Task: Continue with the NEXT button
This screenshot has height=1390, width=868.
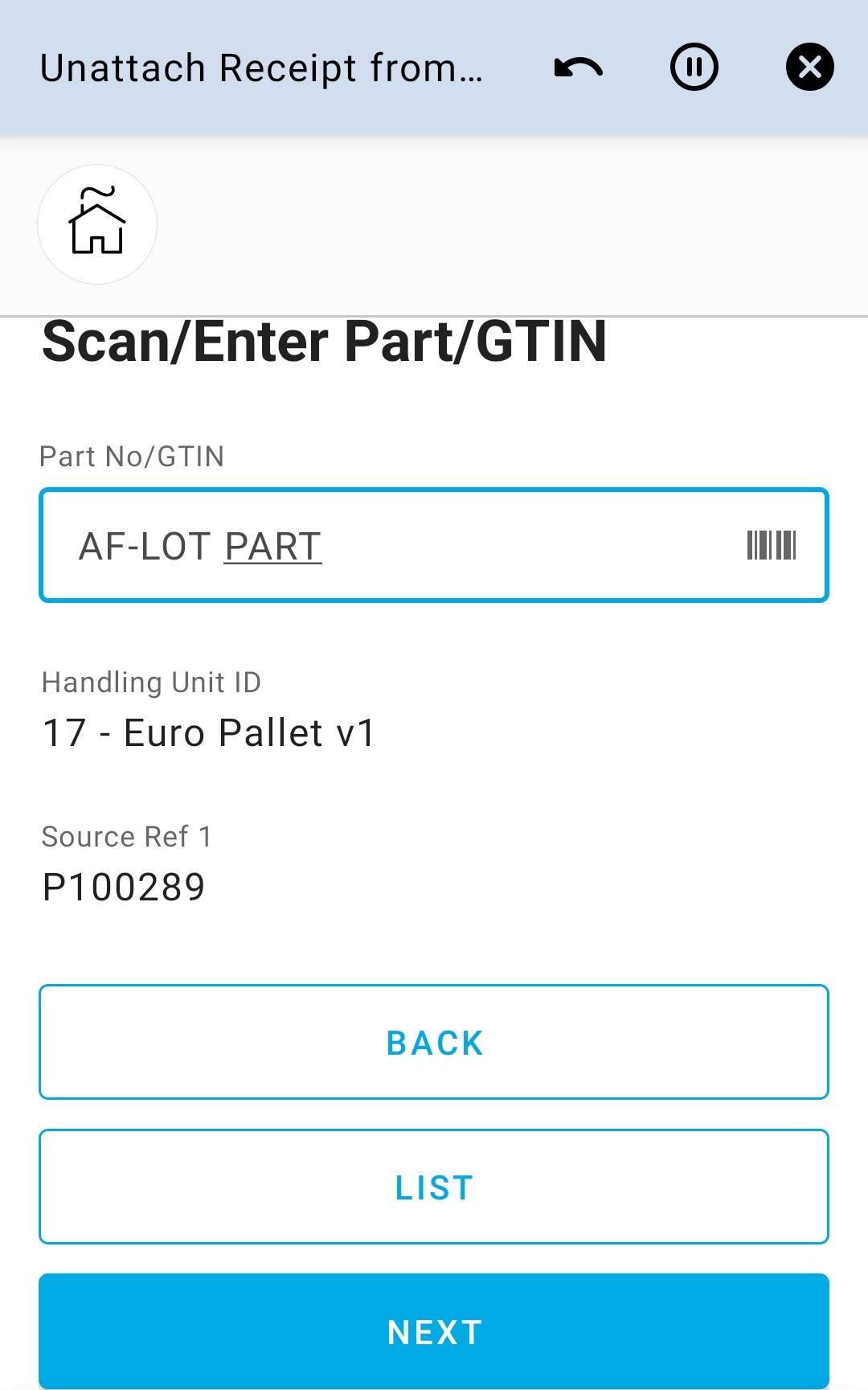Action: click(x=434, y=1331)
